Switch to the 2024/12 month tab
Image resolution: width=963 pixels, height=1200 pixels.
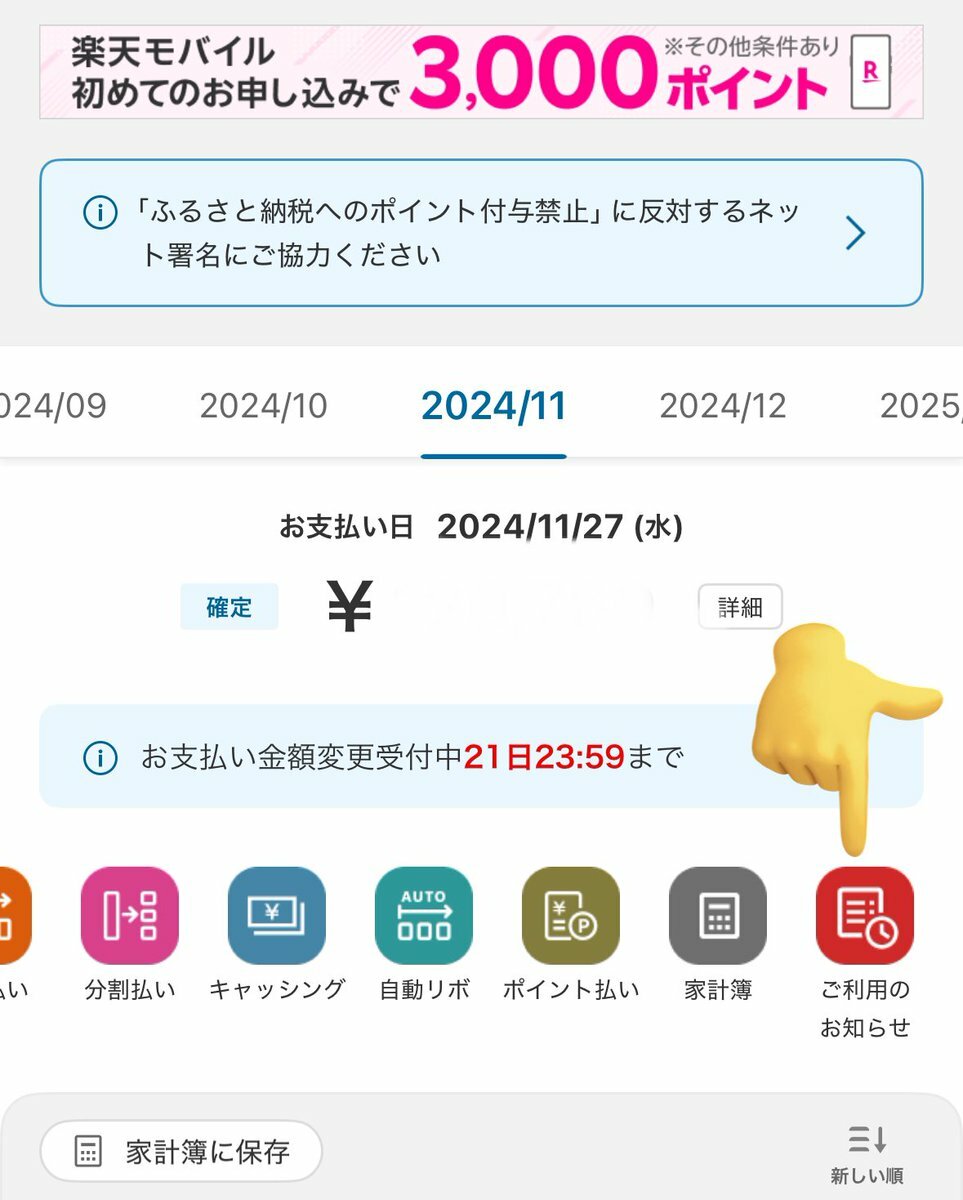click(722, 406)
